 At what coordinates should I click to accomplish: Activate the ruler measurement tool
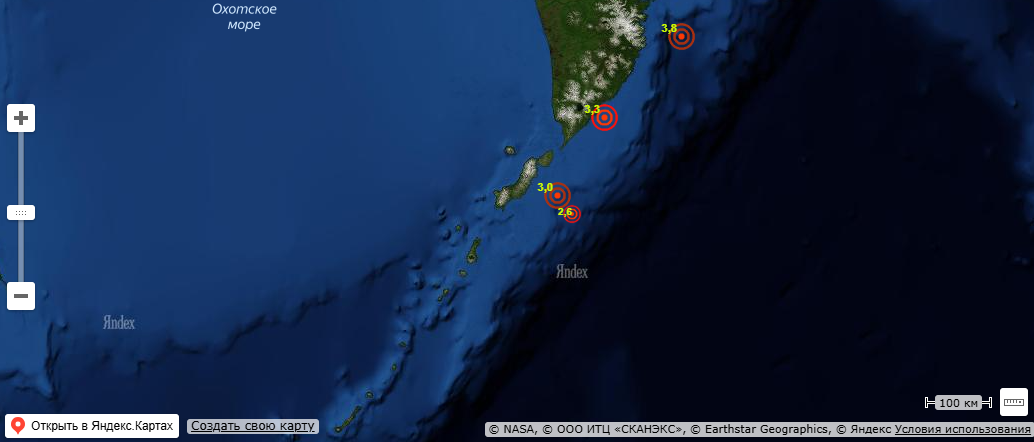[x=1014, y=402]
